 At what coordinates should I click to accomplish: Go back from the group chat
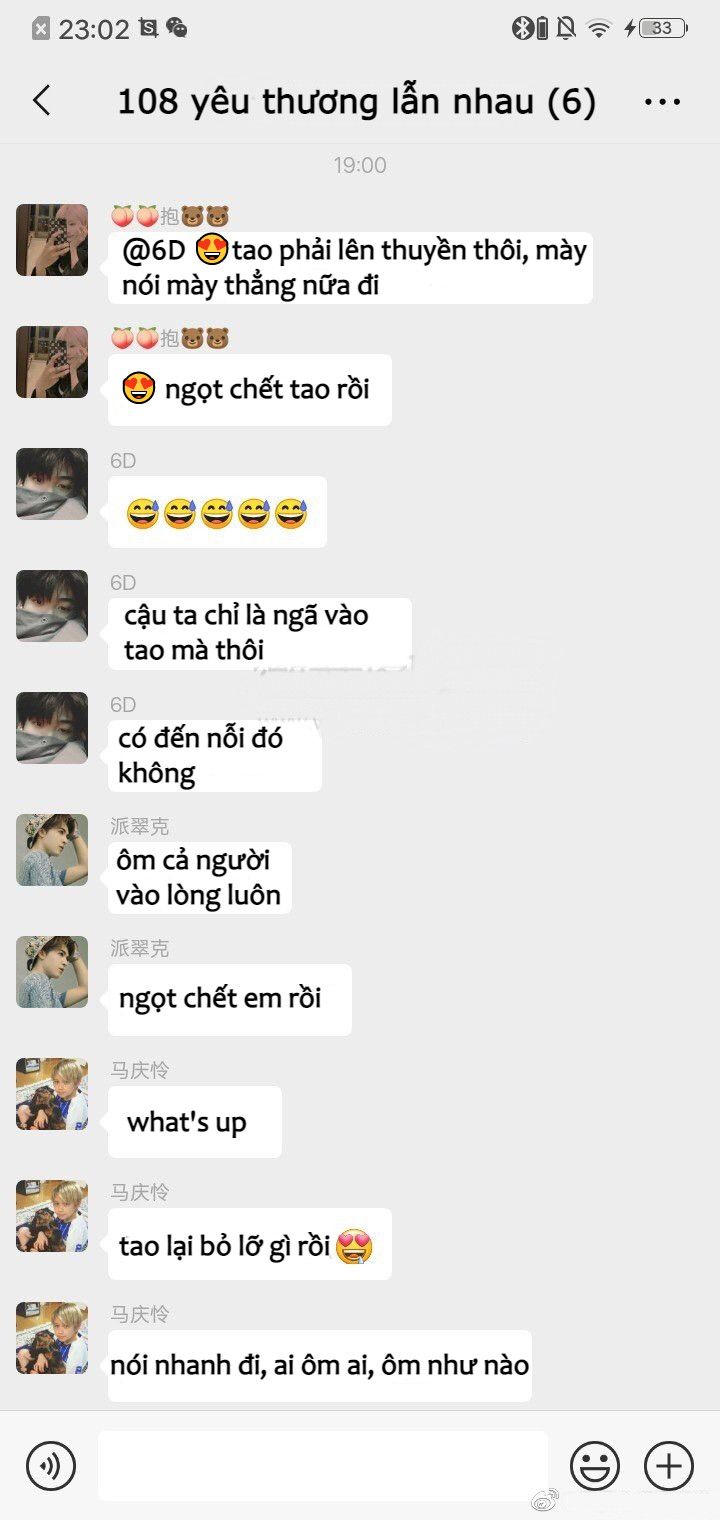pyautogui.click(x=42, y=101)
